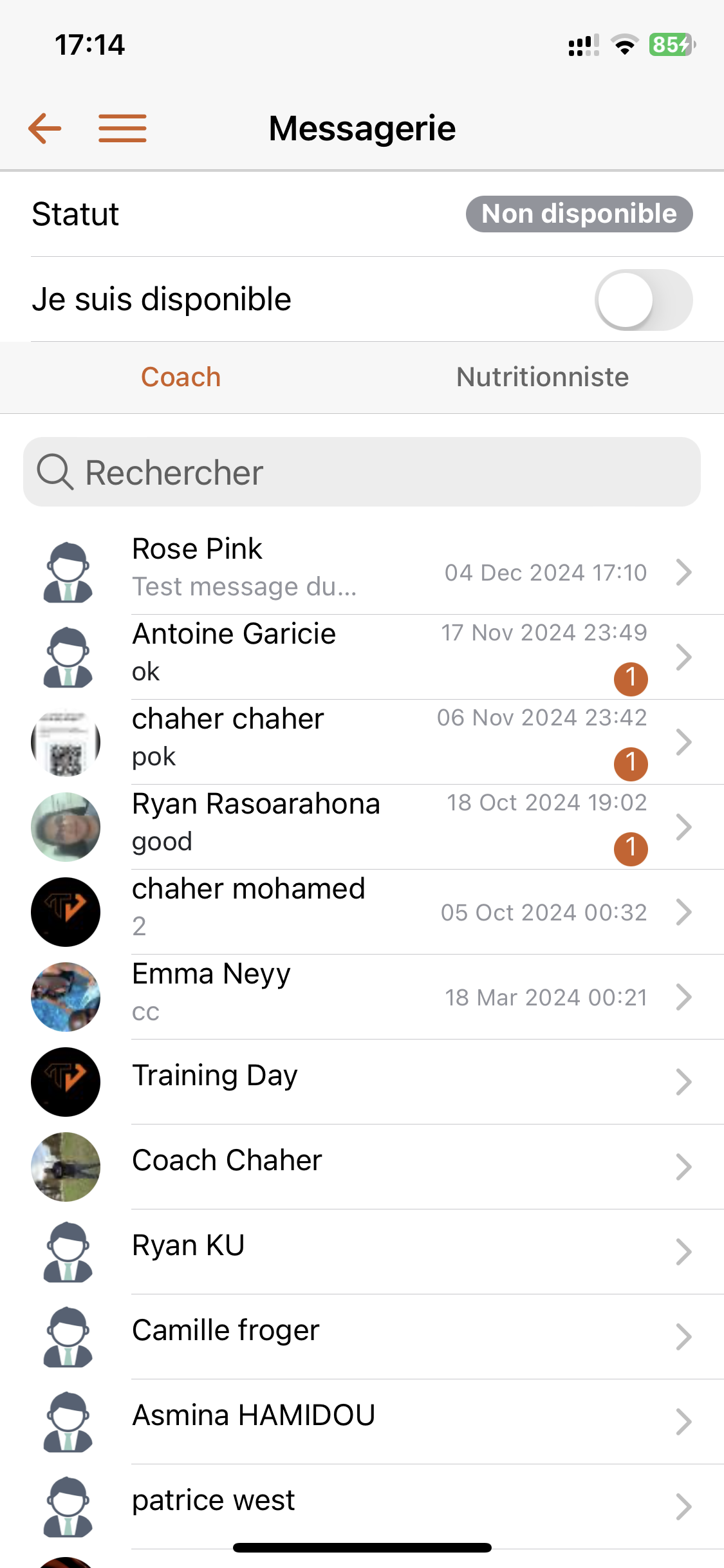724x1568 pixels.
Task: View the chat with Ryan Rasoarahona
Action: coord(362,826)
